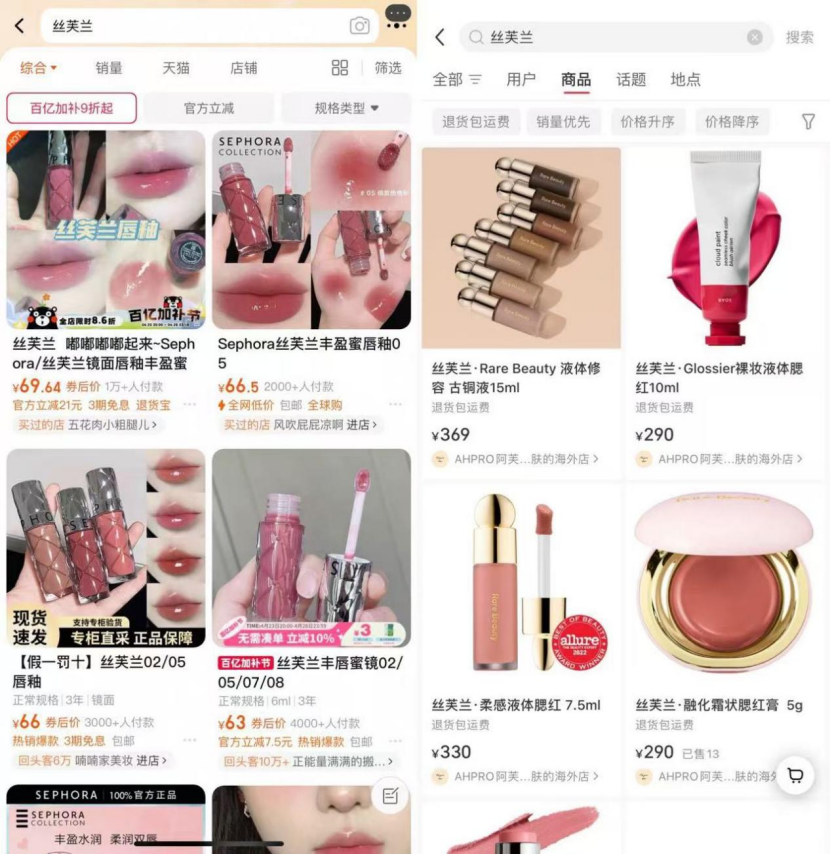Switch to the 话题 tab

(631, 79)
